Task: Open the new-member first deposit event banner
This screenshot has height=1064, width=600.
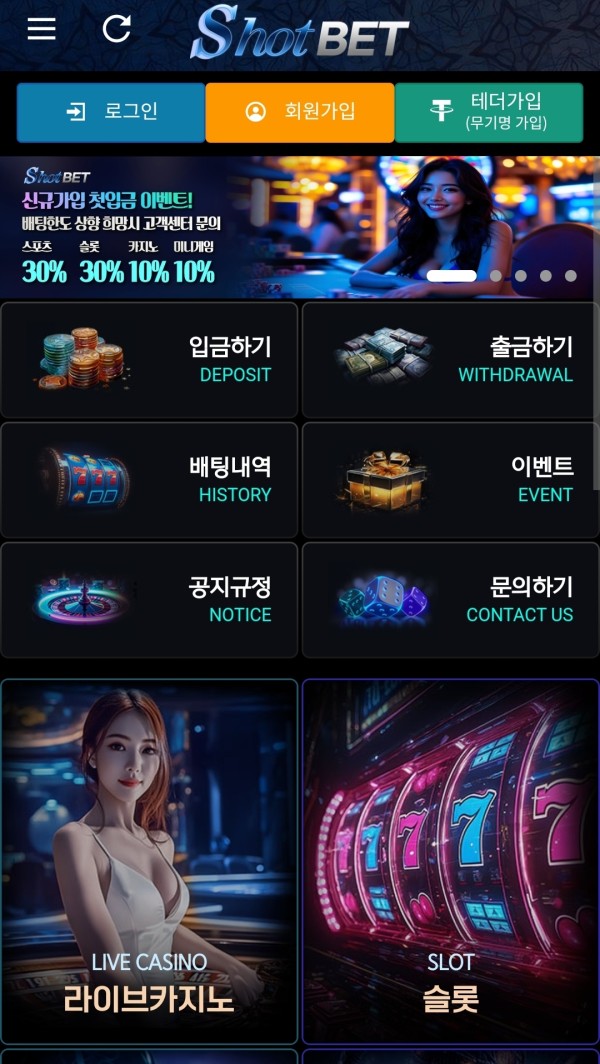Action: click(x=200, y=227)
